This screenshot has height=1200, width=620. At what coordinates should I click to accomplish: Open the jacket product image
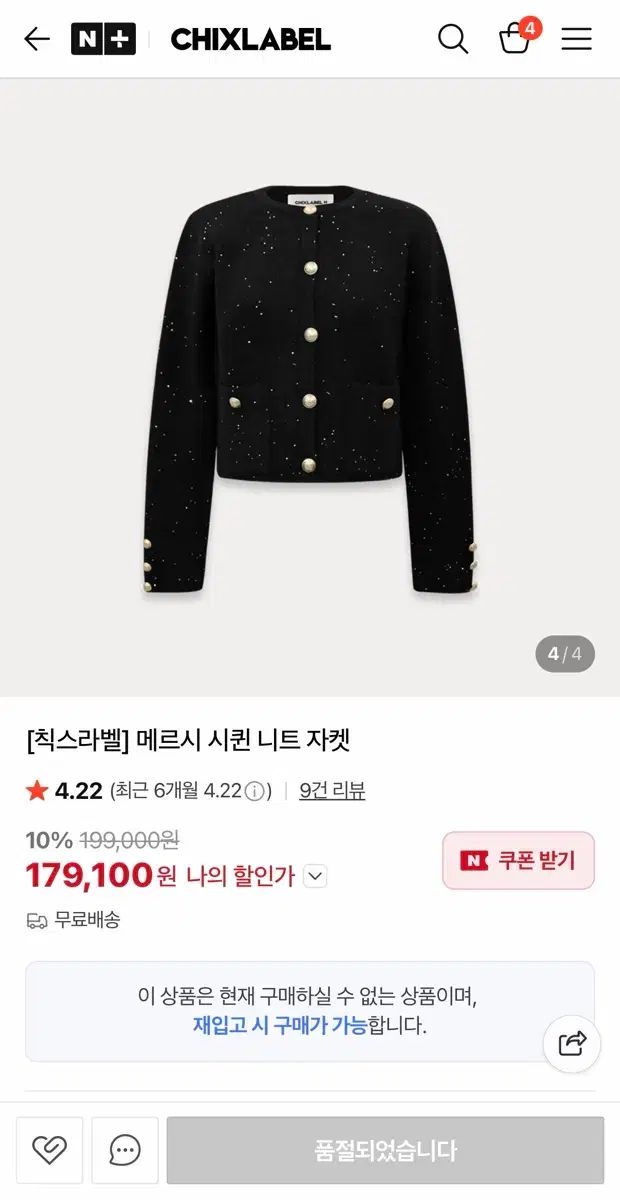pyautogui.click(x=310, y=390)
